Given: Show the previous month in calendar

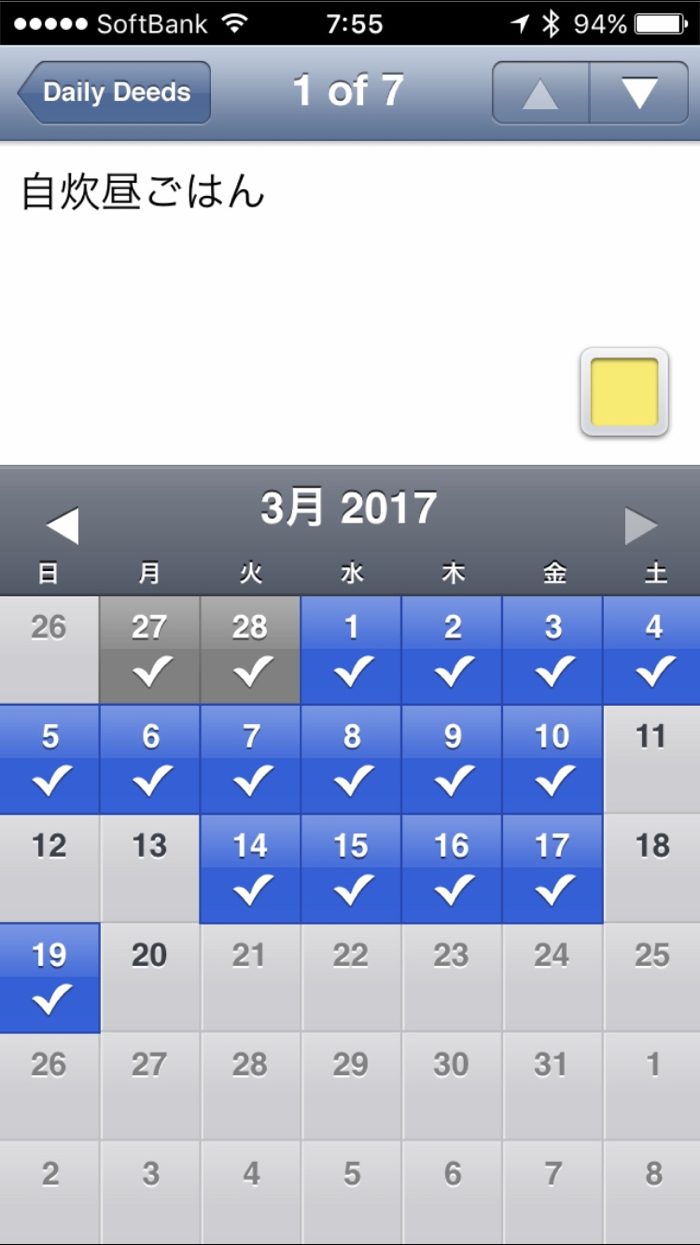Looking at the screenshot, I should click(62, 525).
